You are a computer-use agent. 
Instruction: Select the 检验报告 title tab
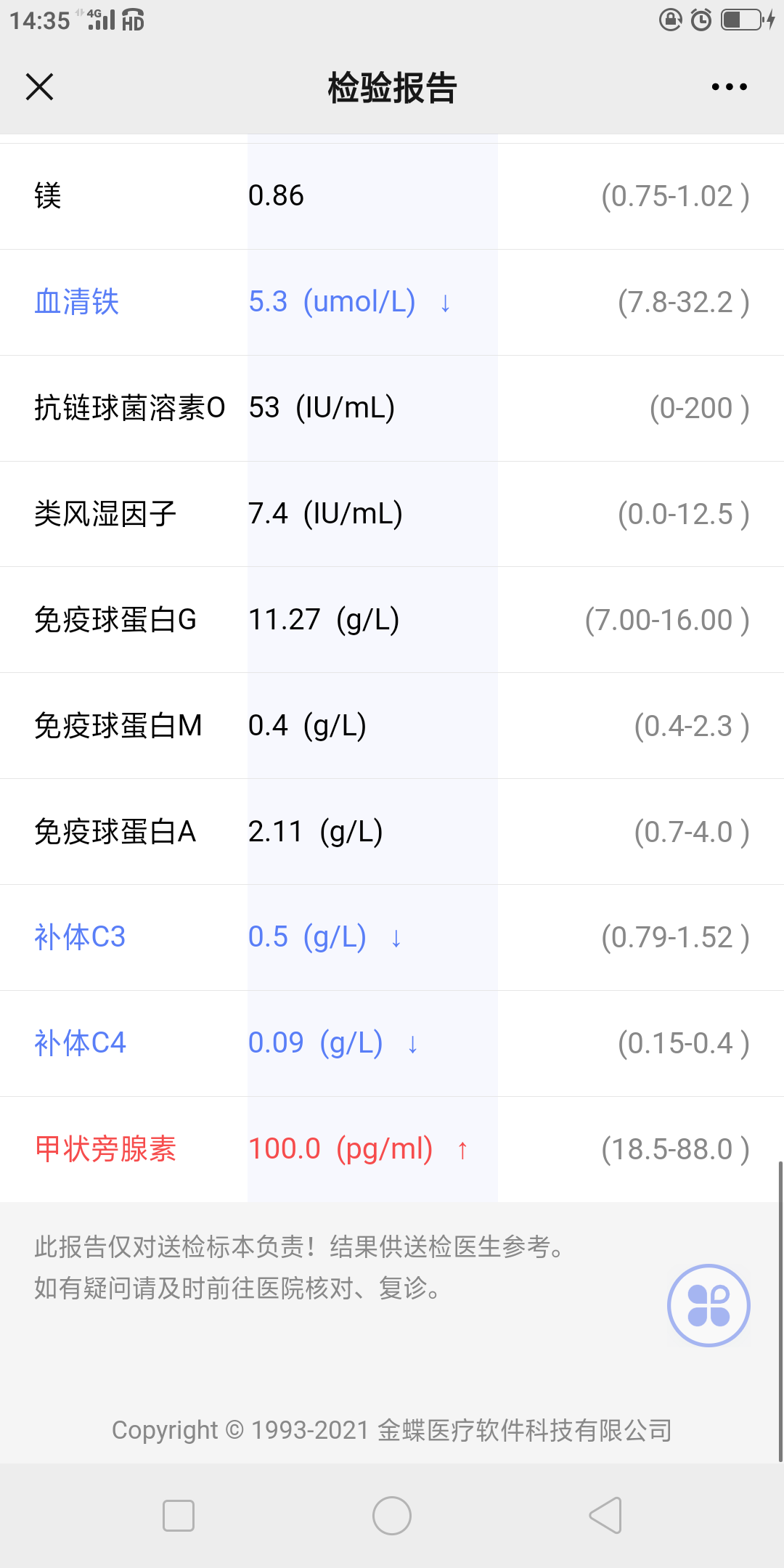[392, 86]
